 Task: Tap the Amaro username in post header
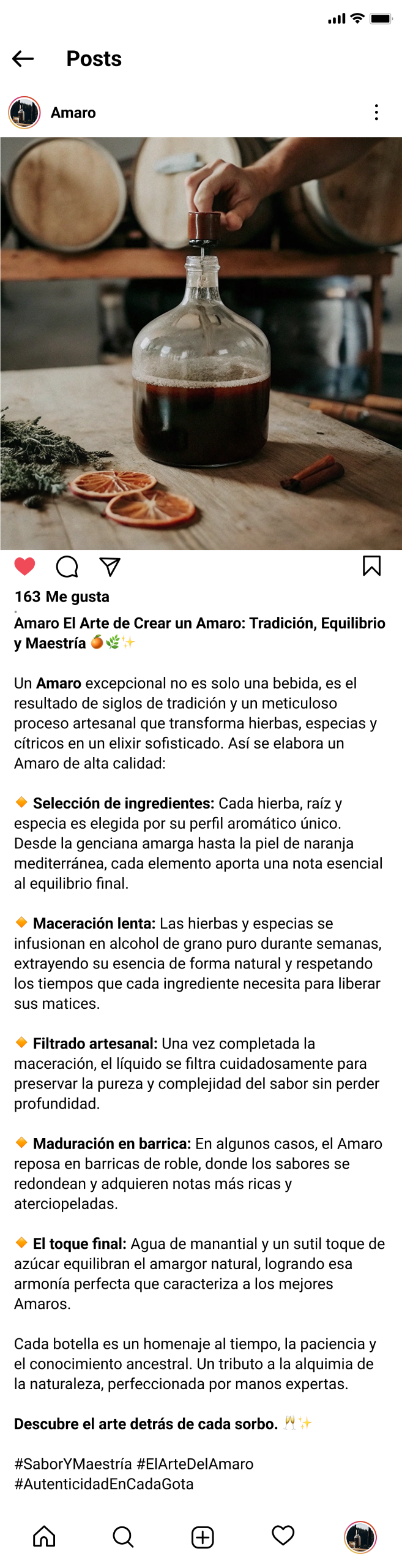(73, 113)
